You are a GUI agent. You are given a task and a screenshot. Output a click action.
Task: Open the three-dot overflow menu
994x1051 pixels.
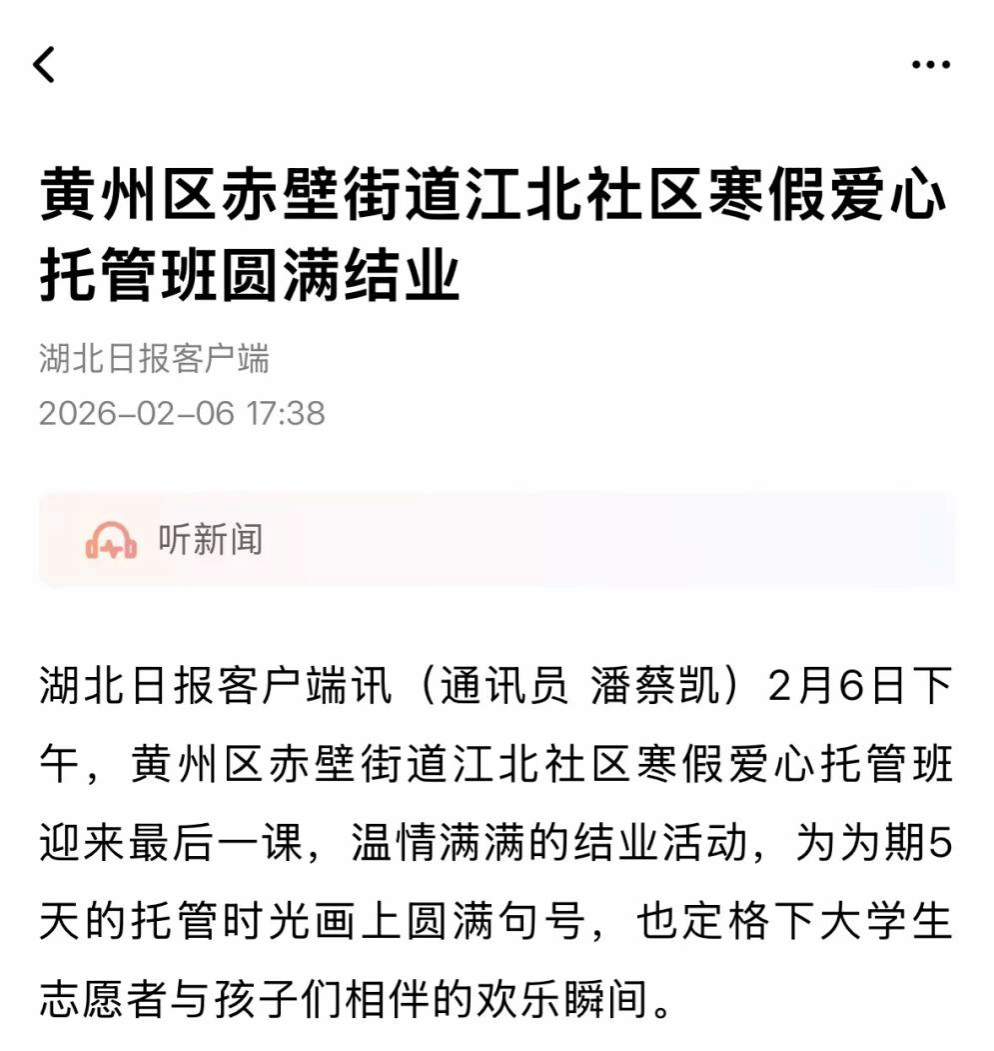coord(930,65)
